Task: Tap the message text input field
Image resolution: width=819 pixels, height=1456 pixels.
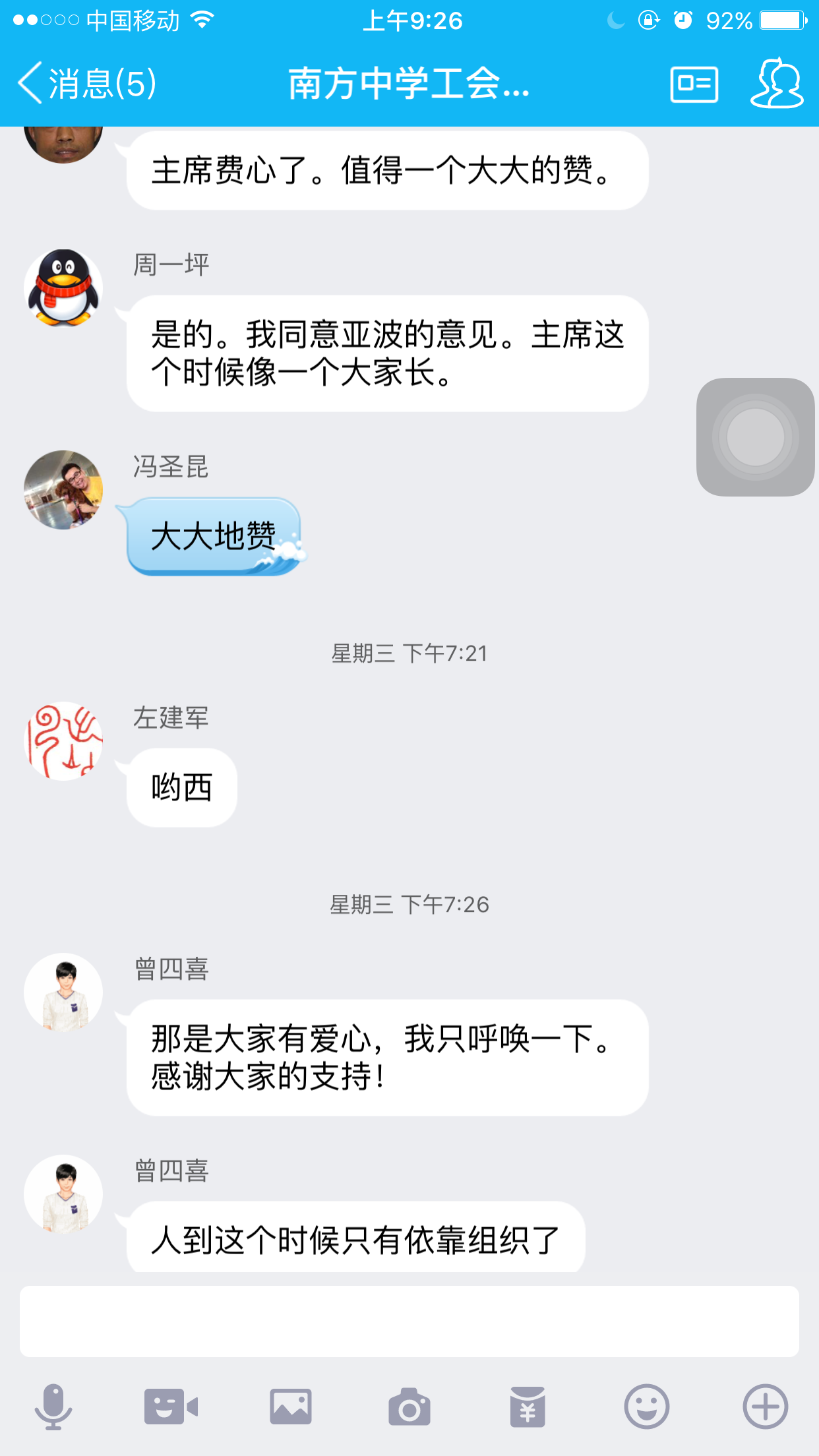Action: click(409, 1321)
